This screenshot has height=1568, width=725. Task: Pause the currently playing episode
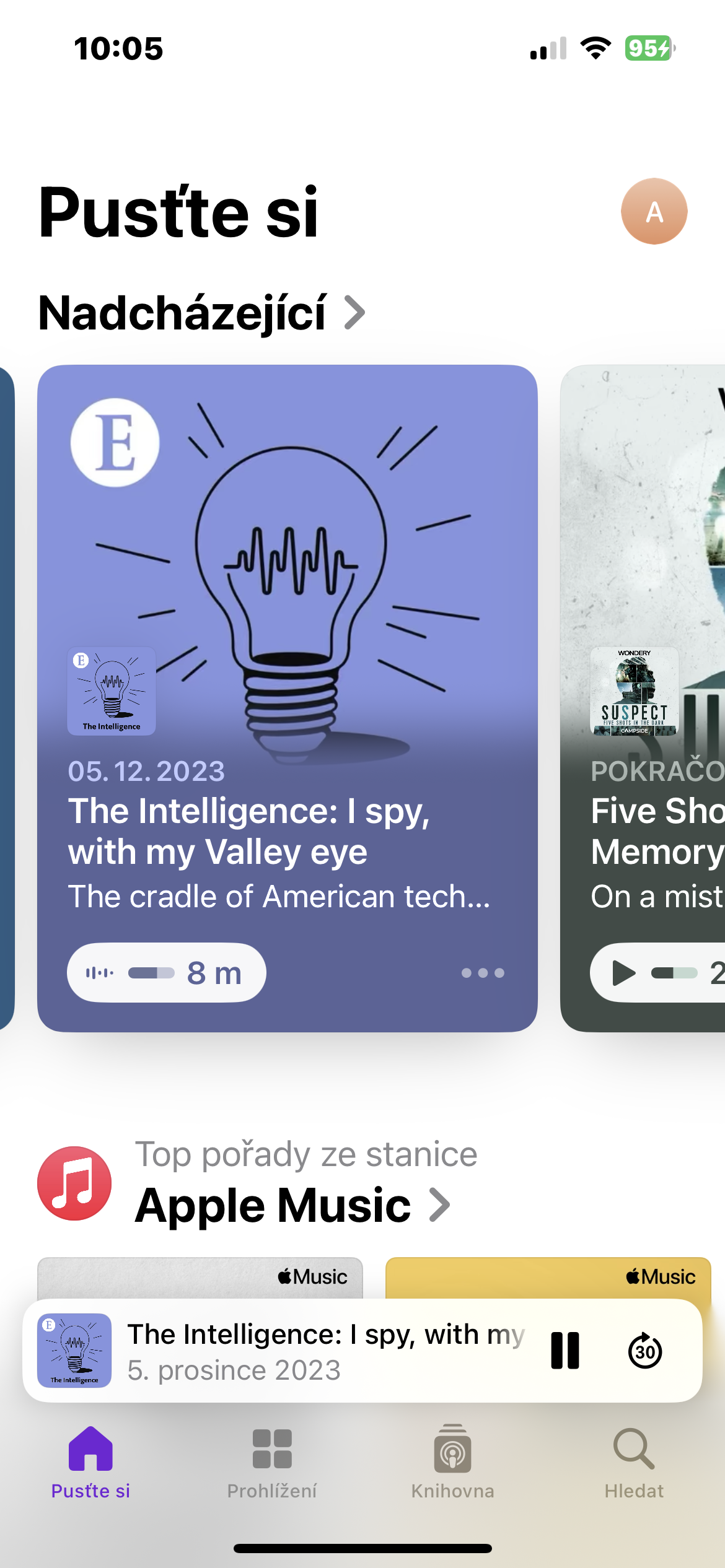point(565,1351)
